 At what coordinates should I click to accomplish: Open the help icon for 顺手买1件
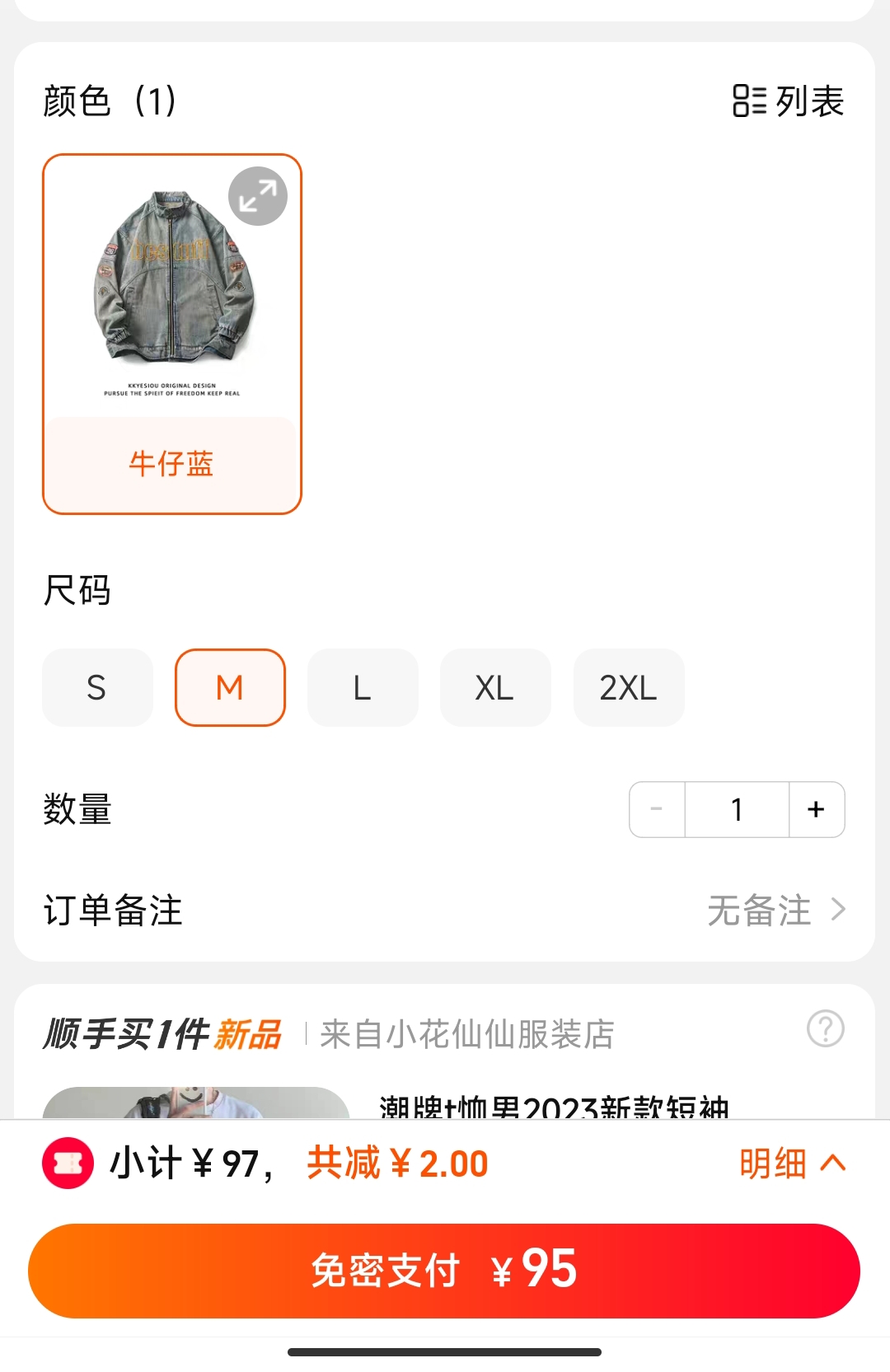(x=825, y=1028)
